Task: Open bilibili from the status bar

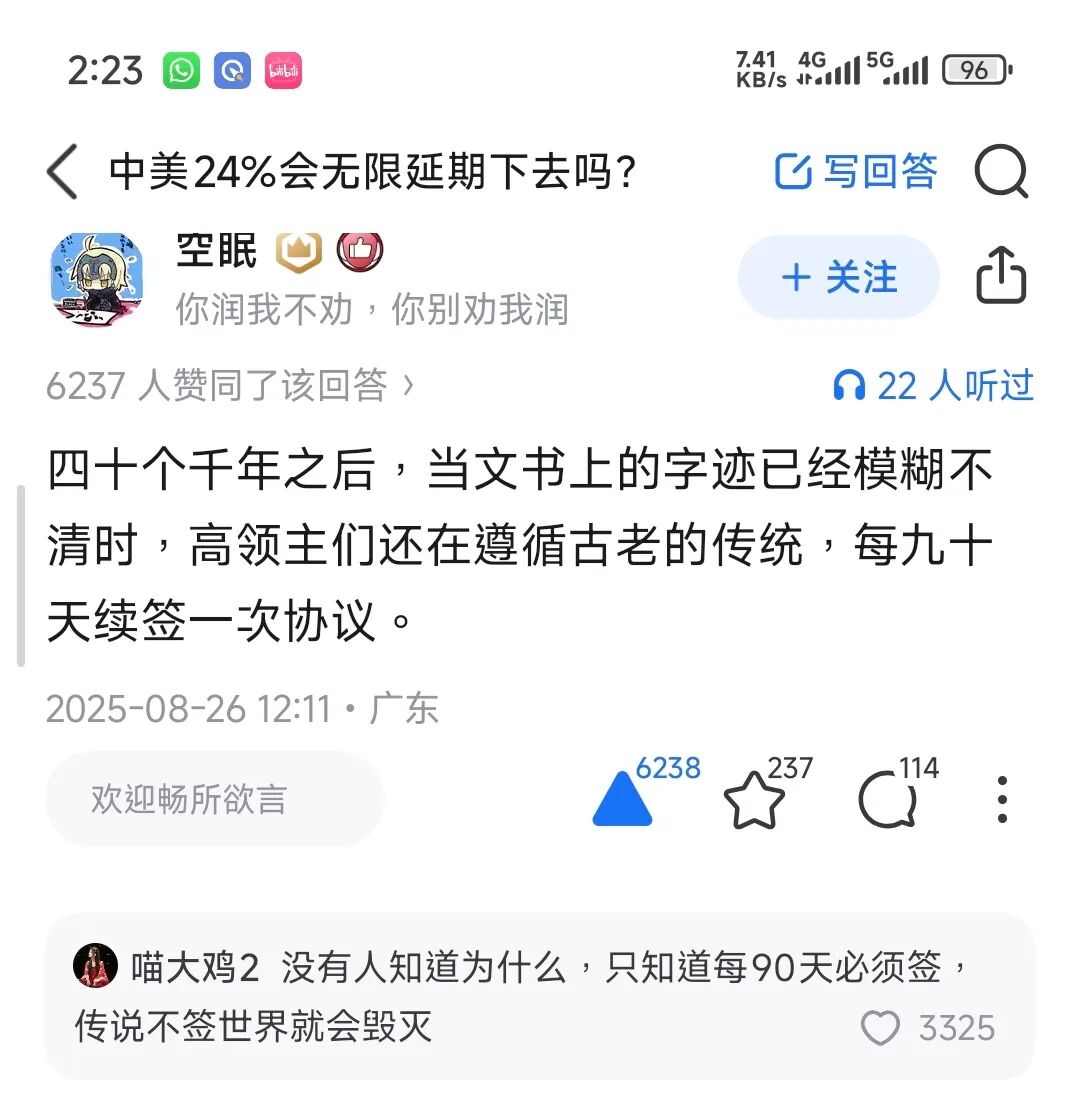Action: 281,69
